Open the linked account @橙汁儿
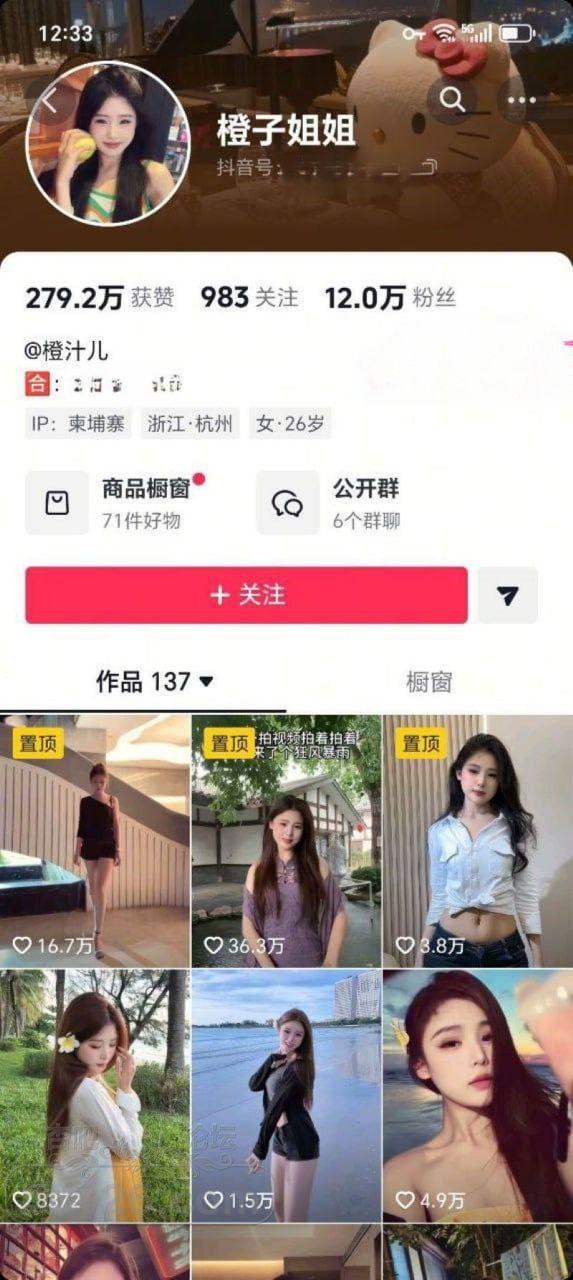This screenshot has width=573, height=1280. (x=67, y=351)
